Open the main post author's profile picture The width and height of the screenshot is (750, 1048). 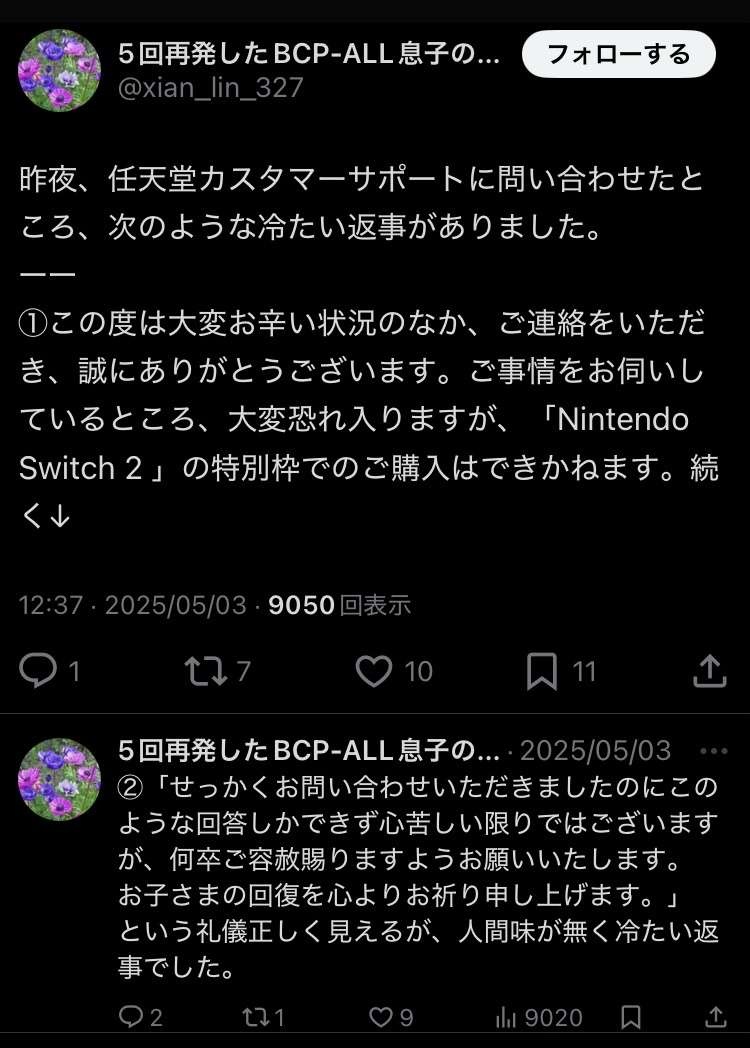tap(60, 70)
